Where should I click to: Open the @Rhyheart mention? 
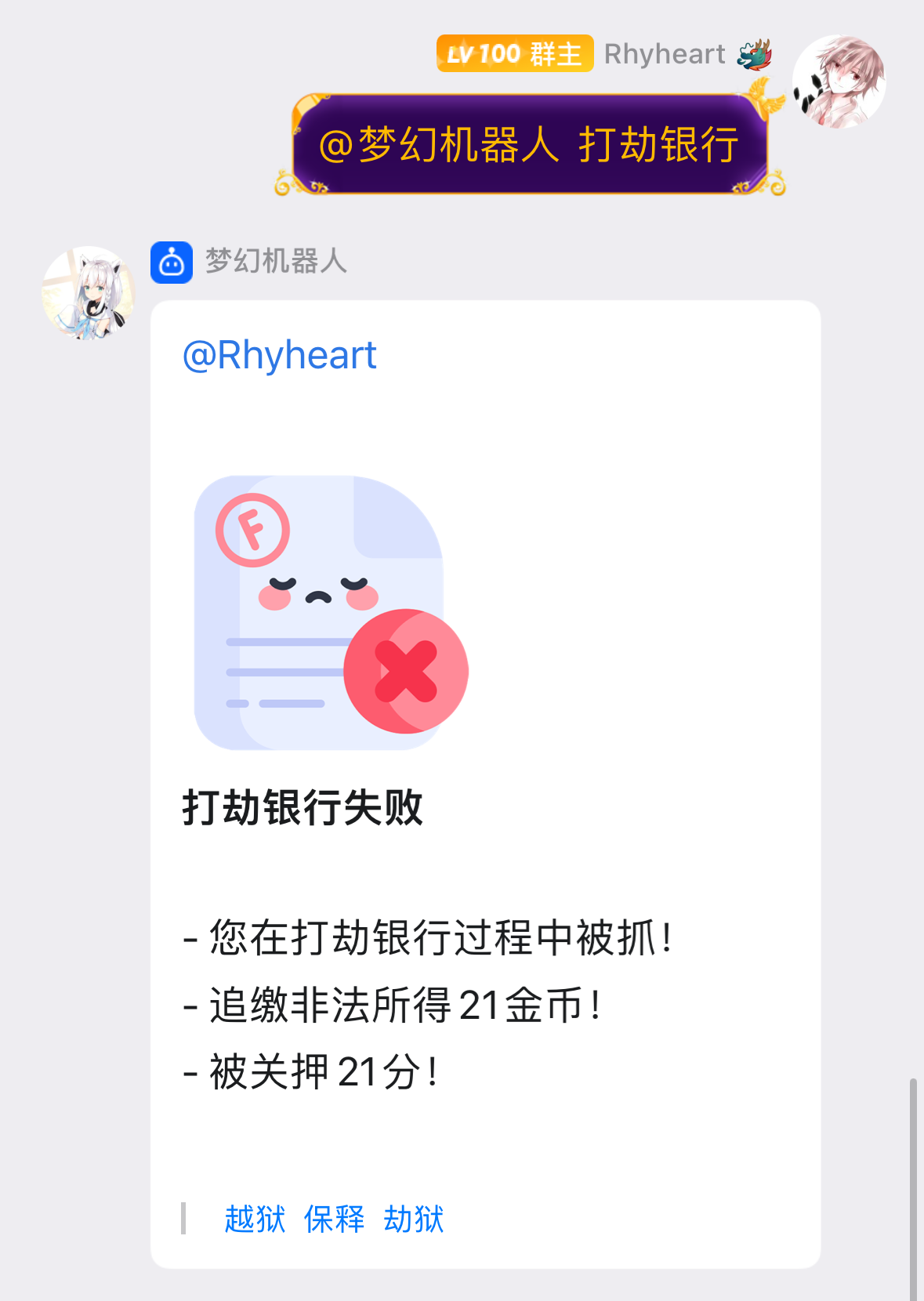[278, 354]
